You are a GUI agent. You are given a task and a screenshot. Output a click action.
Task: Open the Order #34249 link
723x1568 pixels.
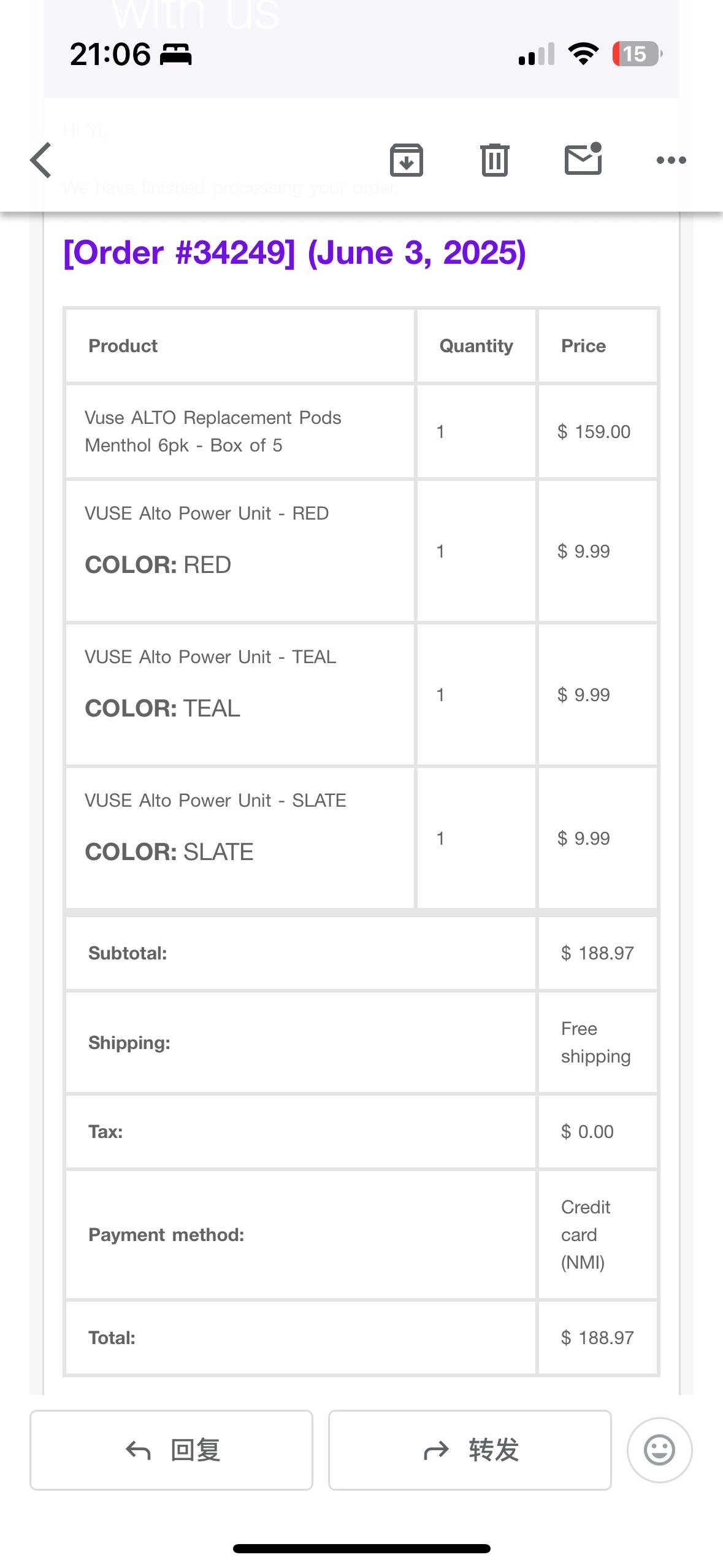tap(179, 253)
